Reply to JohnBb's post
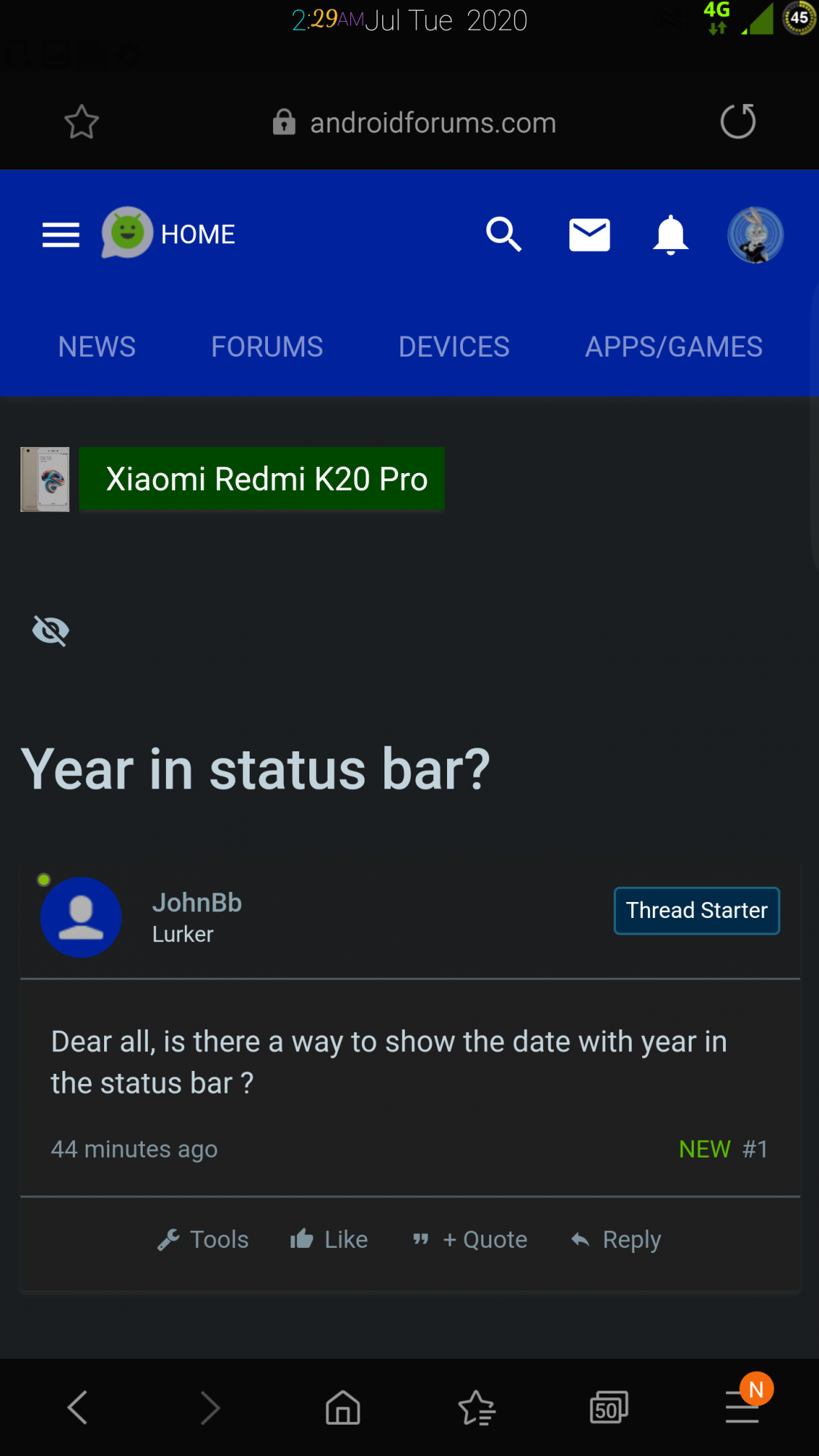 tap(617, 1239)
